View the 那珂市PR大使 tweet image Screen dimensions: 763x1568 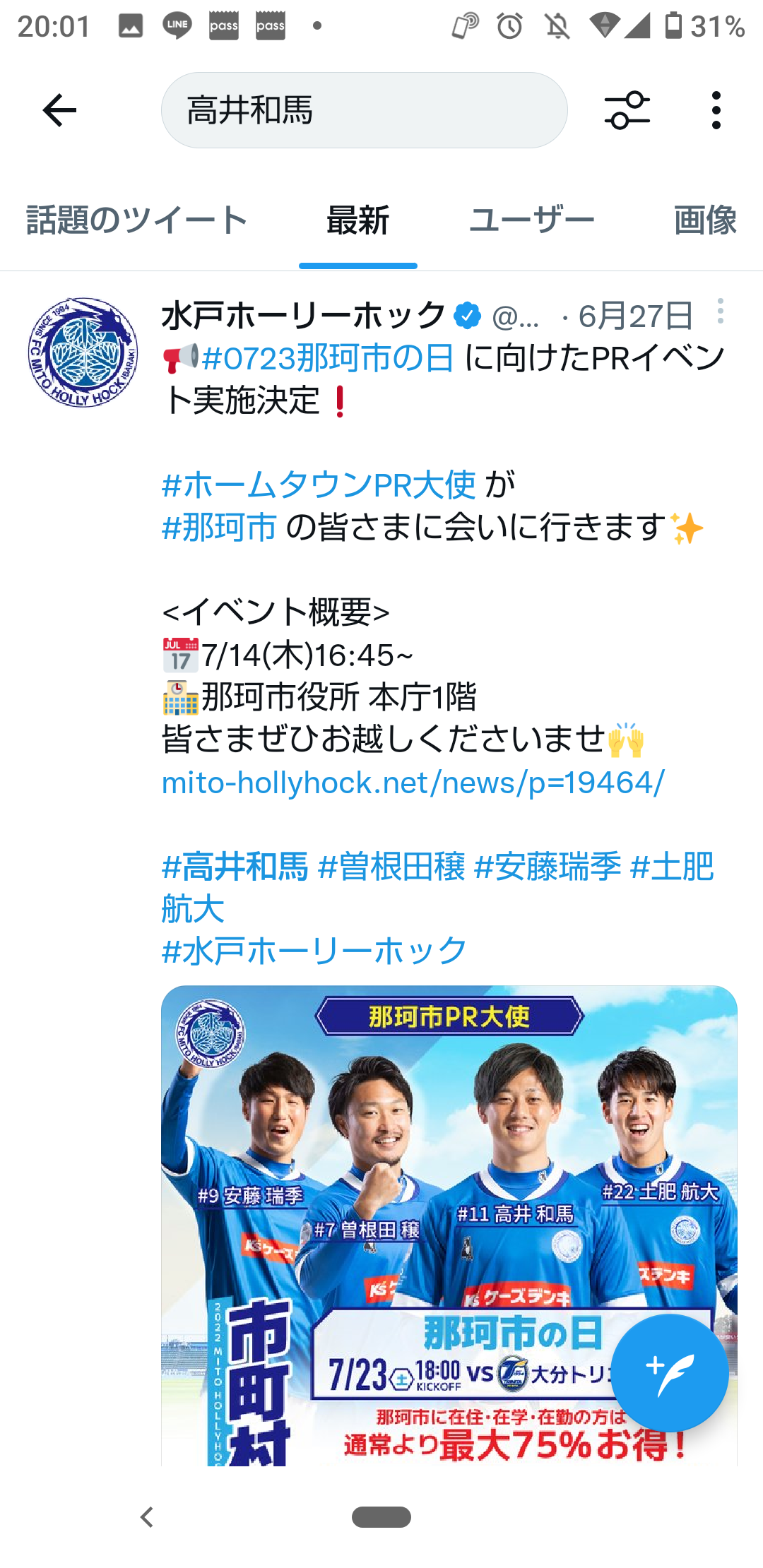449,1225
